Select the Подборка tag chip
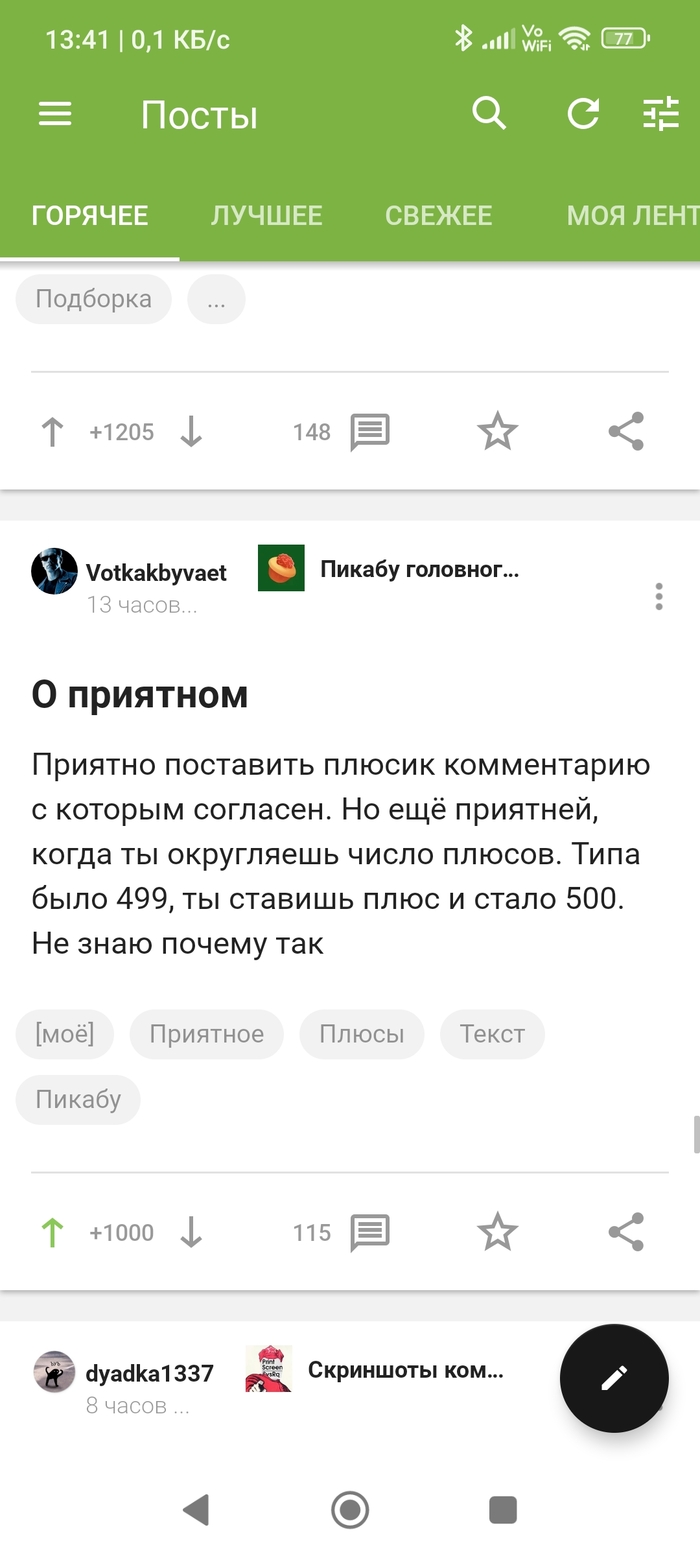The image size is (700, 1556). click(x=93, y=299)
